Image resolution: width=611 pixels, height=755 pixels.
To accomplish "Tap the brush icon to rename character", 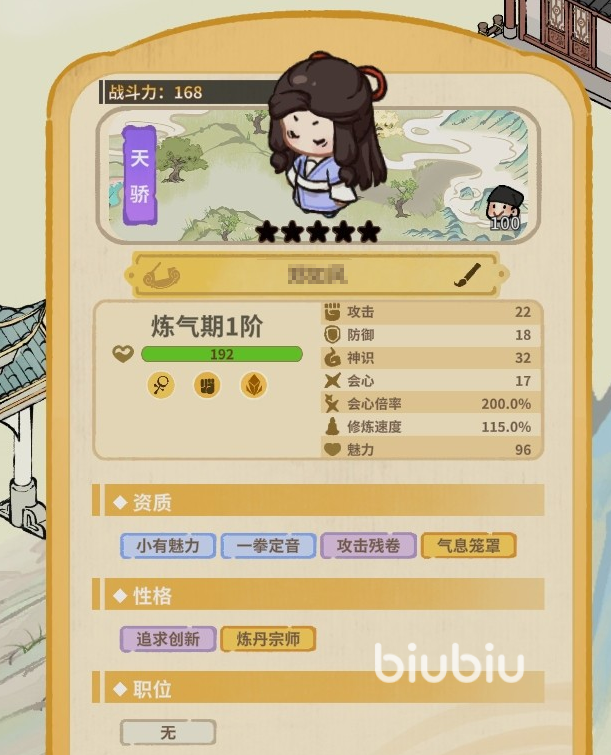I will 468,274.
